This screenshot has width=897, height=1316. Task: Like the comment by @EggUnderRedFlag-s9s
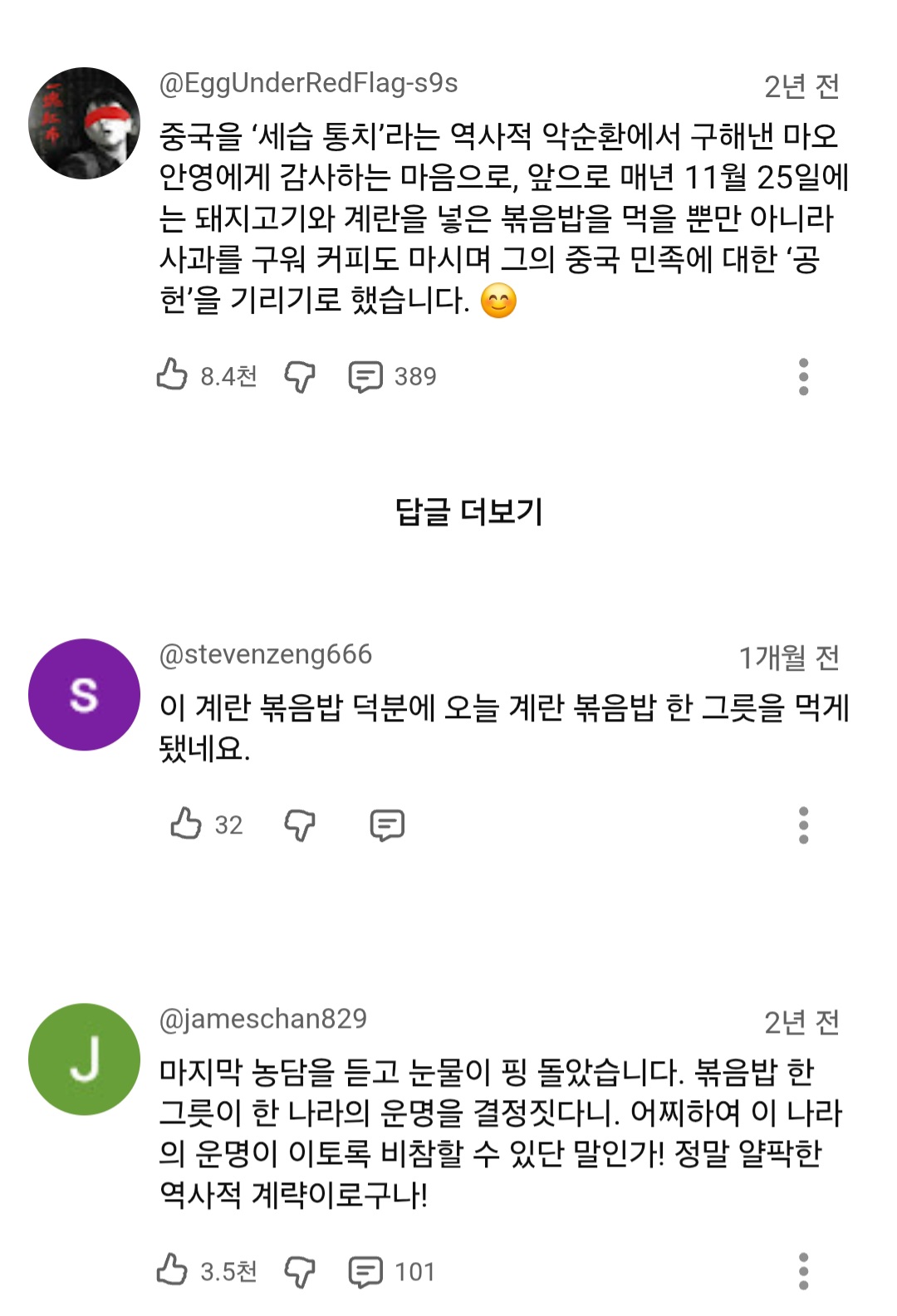[172, 375]
